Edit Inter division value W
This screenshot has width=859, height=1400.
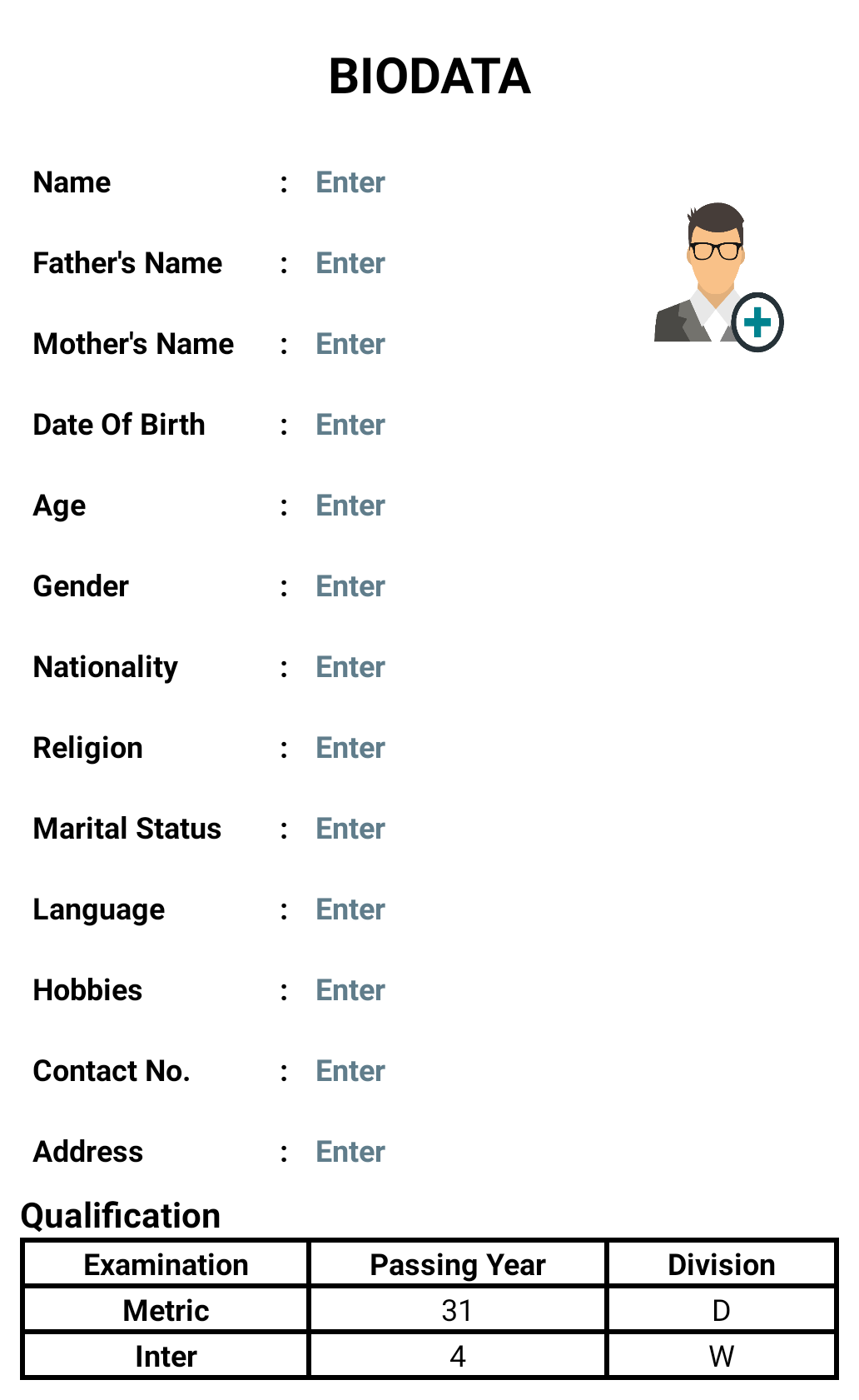(x=721, y=1356)
